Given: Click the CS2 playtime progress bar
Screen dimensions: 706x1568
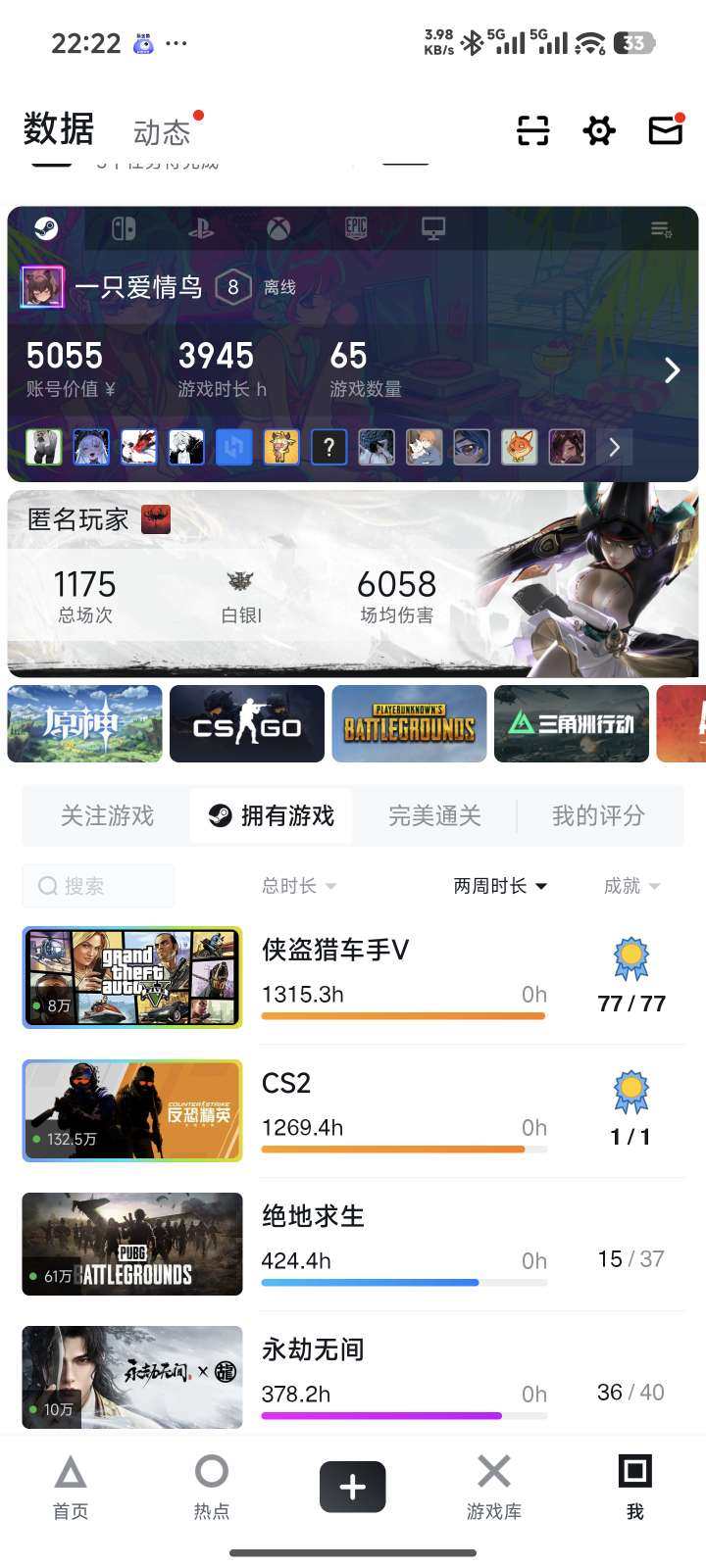Looking at the screenshot, I should tap(402, 1149).
